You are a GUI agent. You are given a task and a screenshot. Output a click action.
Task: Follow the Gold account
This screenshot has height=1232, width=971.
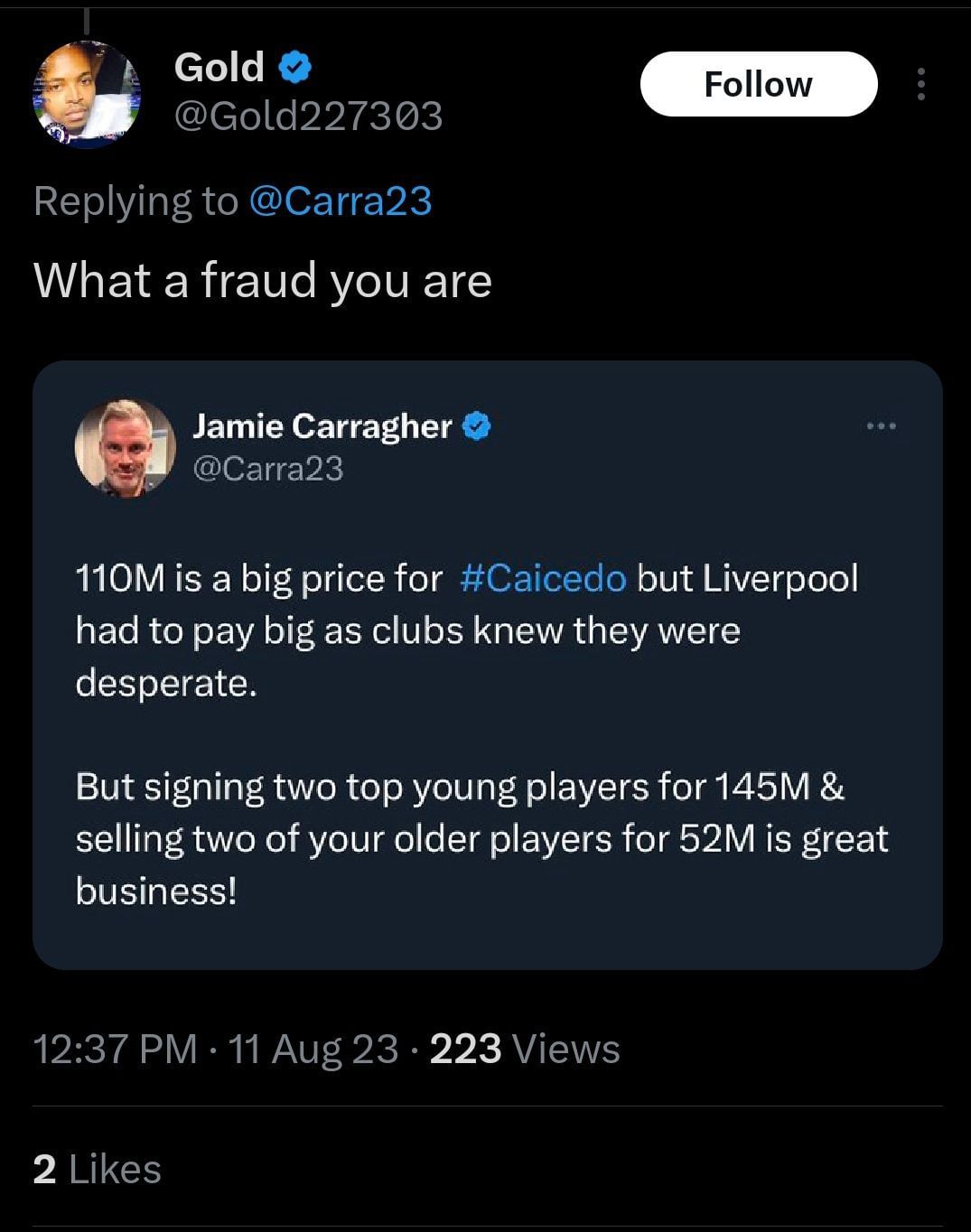pyautogui.click(x=758, y=84)
